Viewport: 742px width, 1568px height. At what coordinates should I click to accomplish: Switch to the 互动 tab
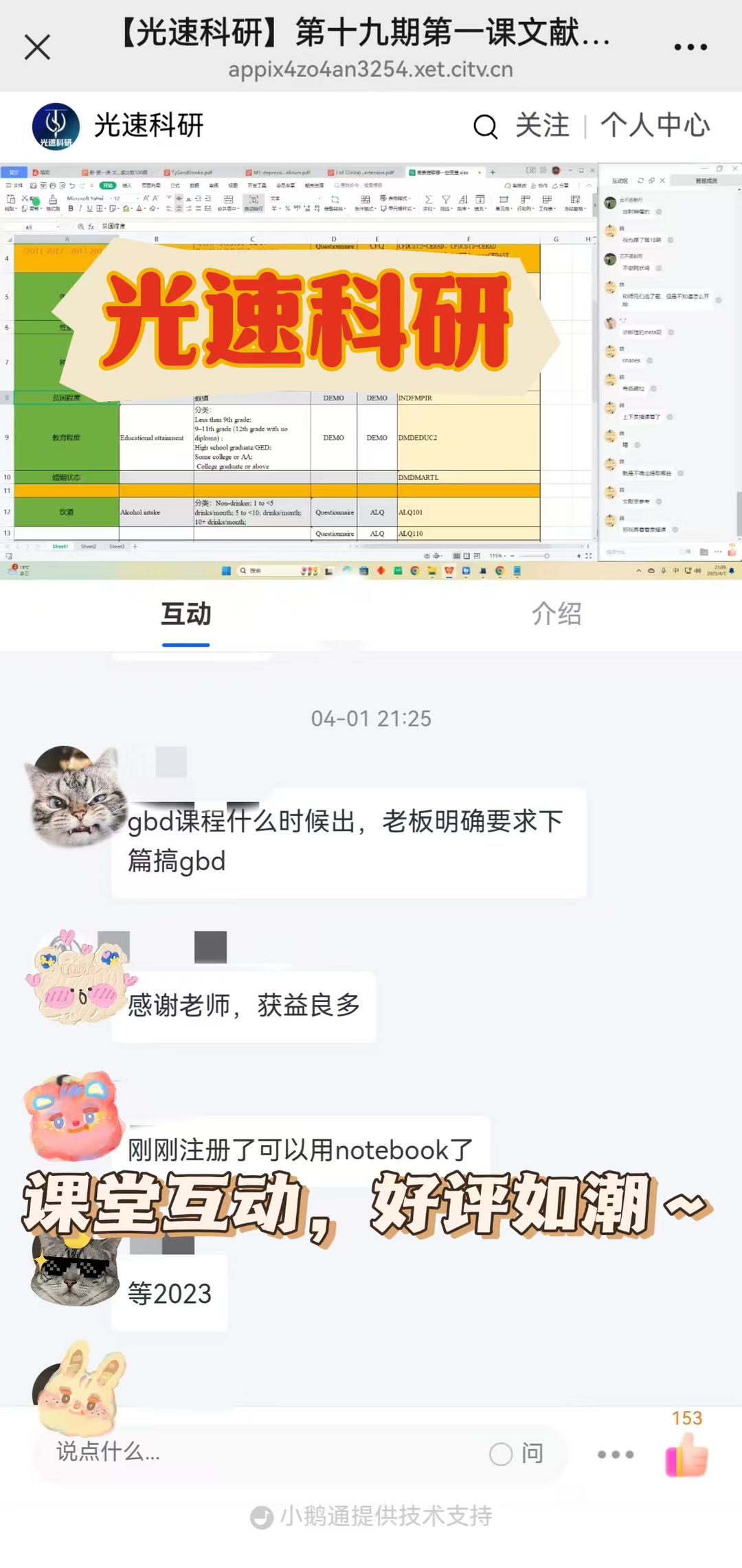186,614
